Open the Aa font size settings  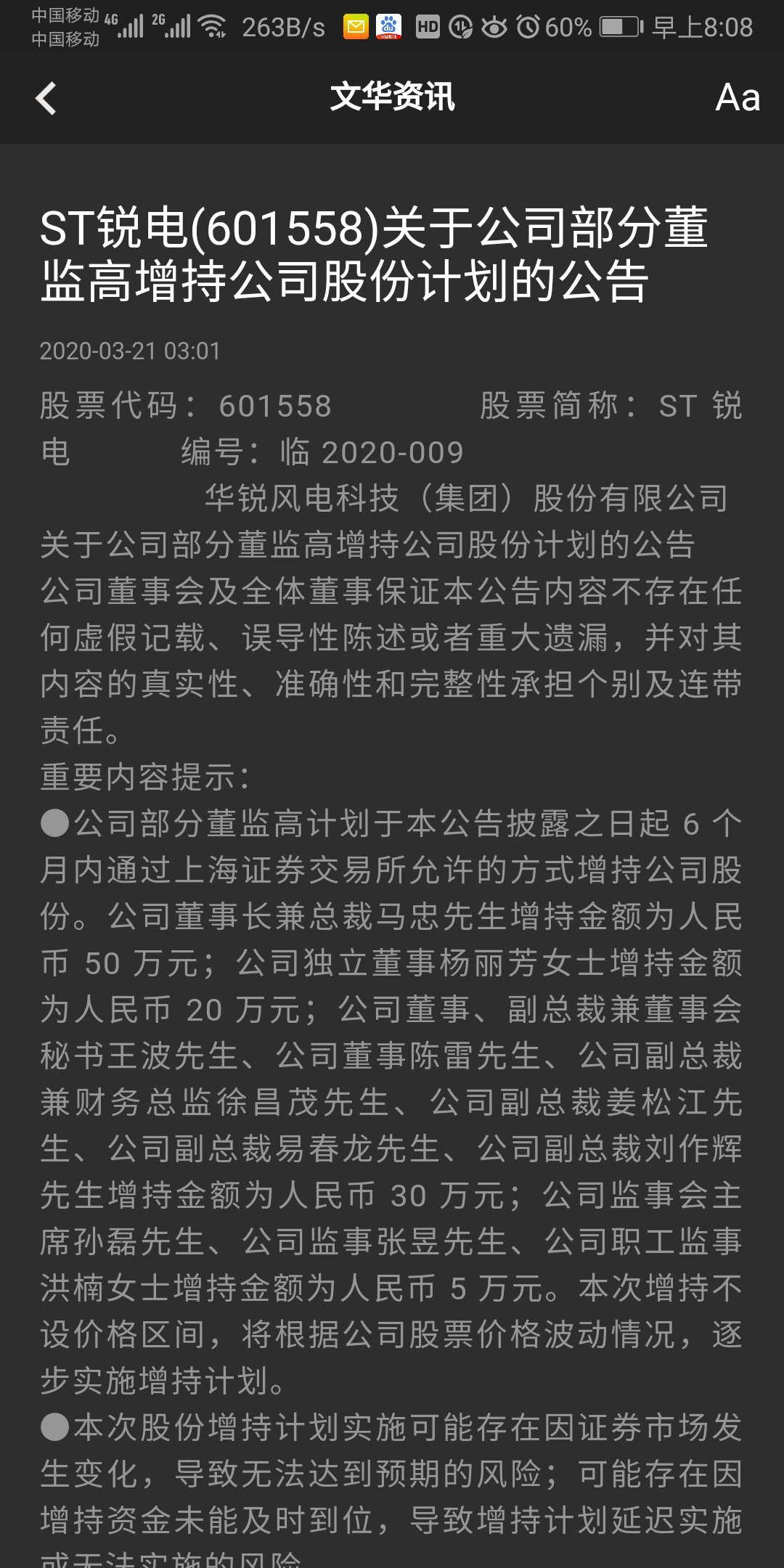[x=737, y=98]
